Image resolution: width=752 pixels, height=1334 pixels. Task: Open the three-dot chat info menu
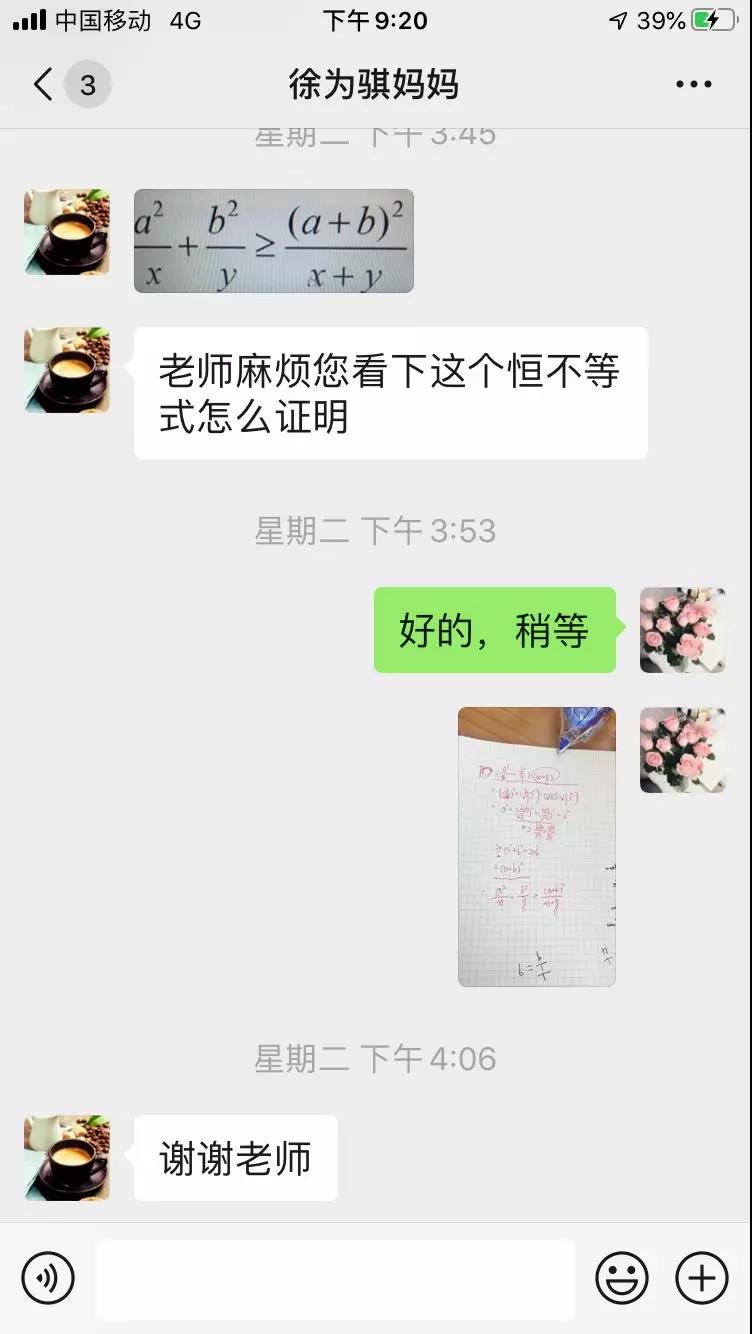[x=693, y=85]
